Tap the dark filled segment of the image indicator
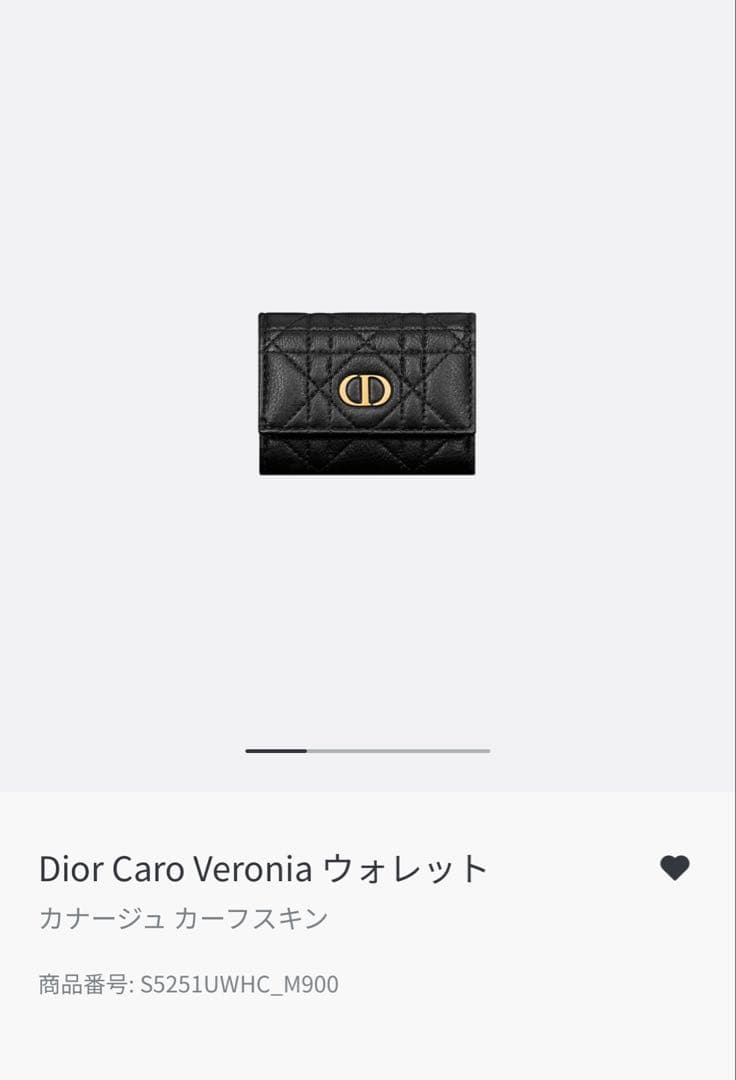The height and width of the screenshot is (1080, 736). (275, 750)
